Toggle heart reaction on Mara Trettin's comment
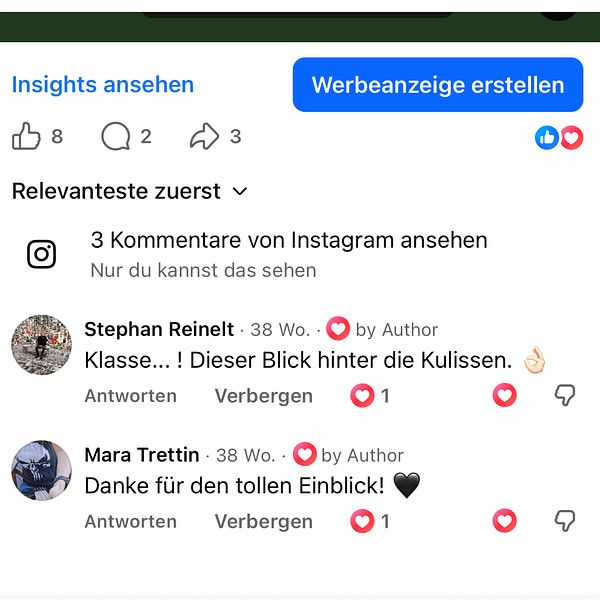Image resolution: width=600 pixels, height=600 pixels. coord(505,521)
